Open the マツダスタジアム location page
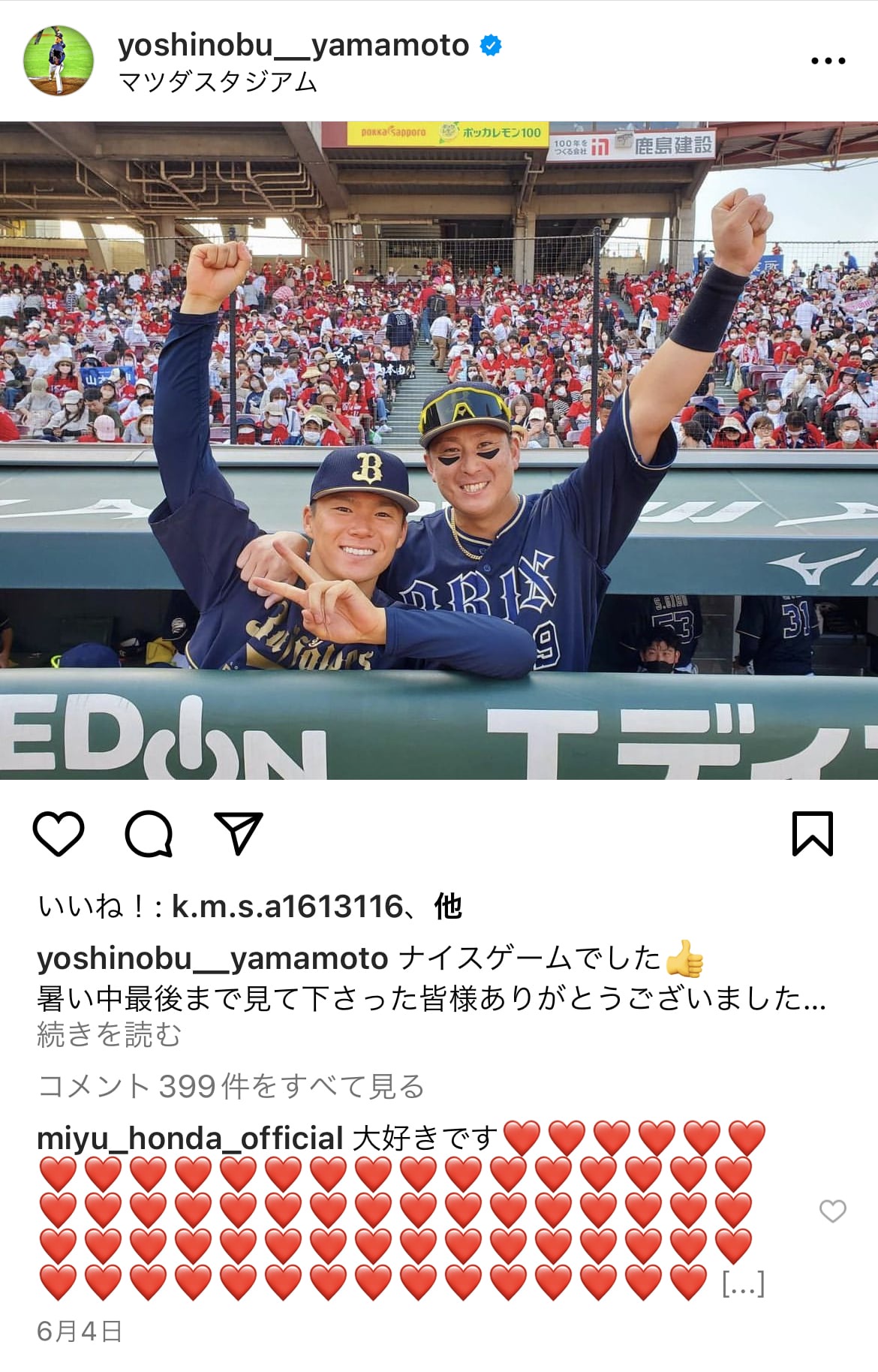Screen dimensions: 878x1372 [x=218, y=82]
